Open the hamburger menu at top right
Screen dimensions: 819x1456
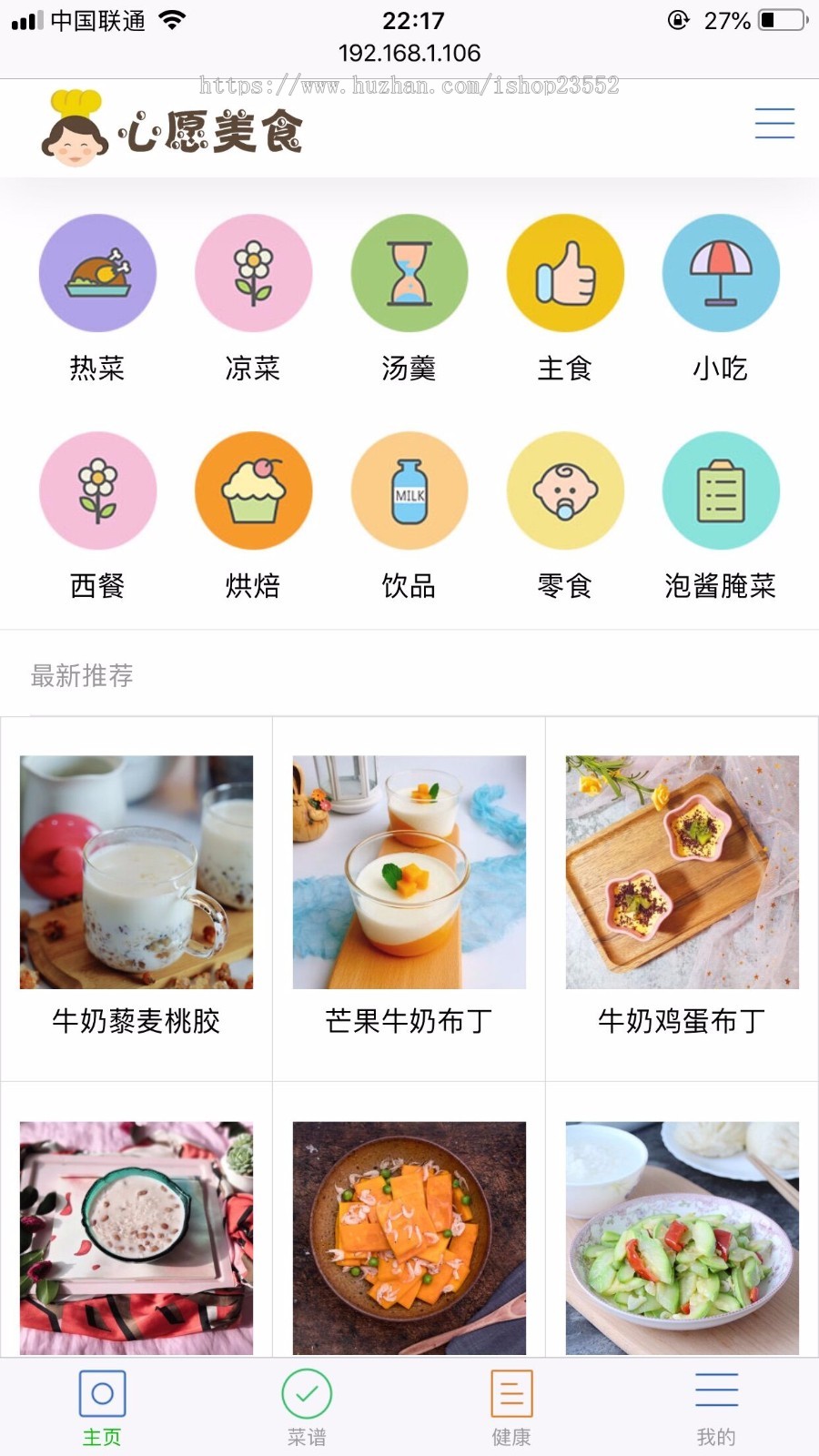click(774, 124)
